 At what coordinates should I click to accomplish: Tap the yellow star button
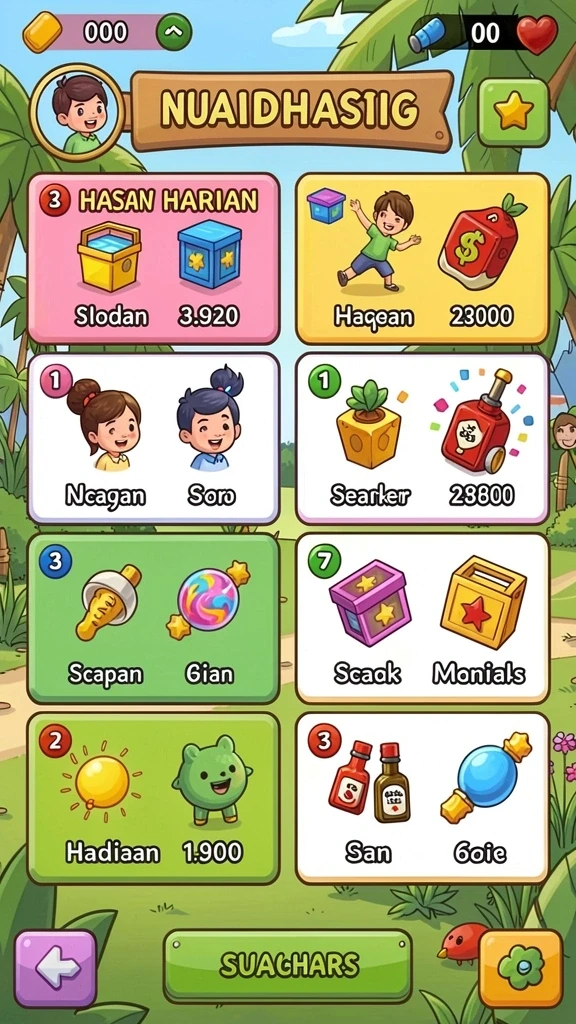pyautogui.click(x=513, y=113)
